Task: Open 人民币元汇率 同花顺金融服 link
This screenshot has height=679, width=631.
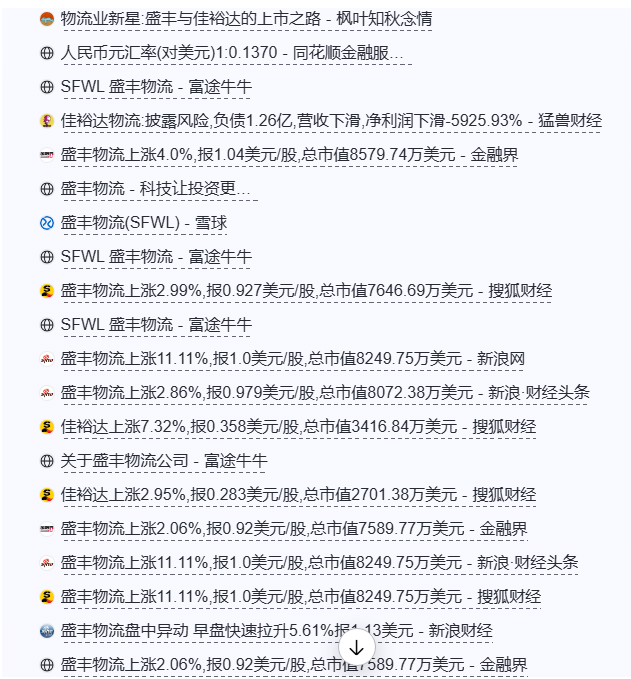Action: (235, 53)
